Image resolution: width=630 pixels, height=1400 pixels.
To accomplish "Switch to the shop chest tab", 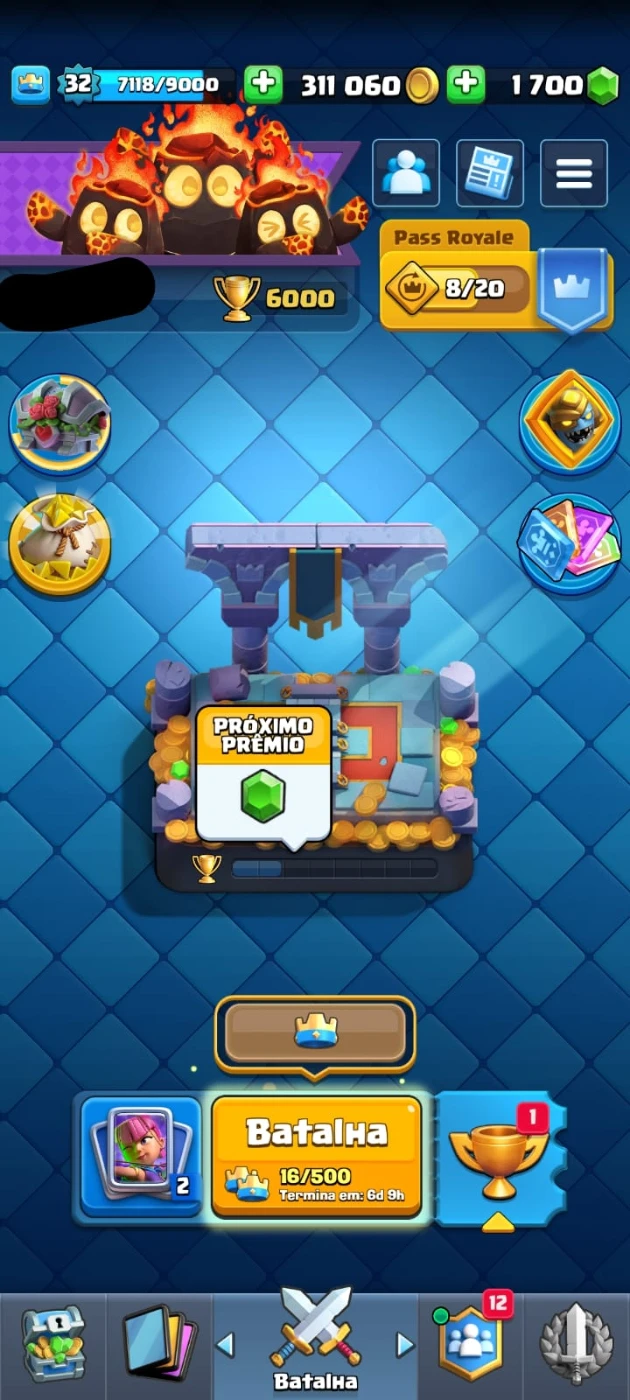I will [x=53, y=1345].
